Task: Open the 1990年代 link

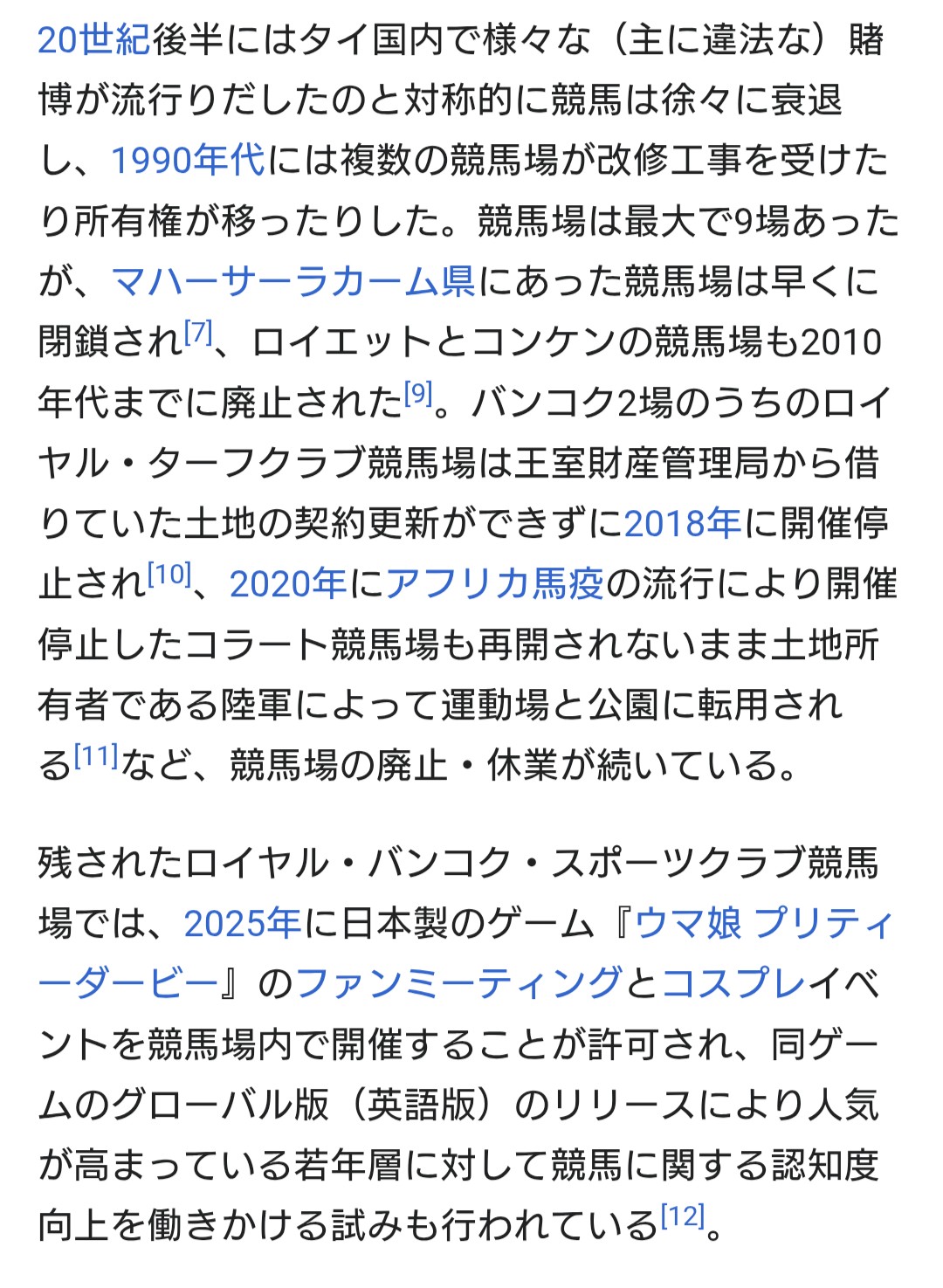Action: (188, 161)
